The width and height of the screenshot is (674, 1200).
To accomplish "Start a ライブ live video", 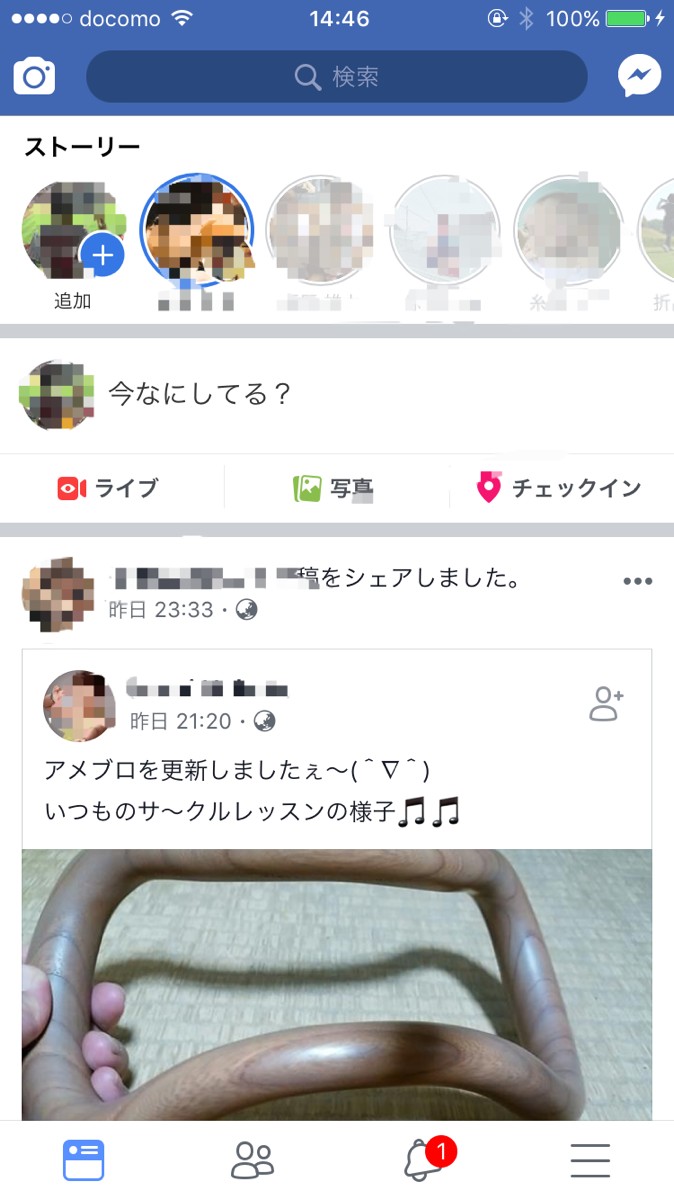I will [108, 488].
